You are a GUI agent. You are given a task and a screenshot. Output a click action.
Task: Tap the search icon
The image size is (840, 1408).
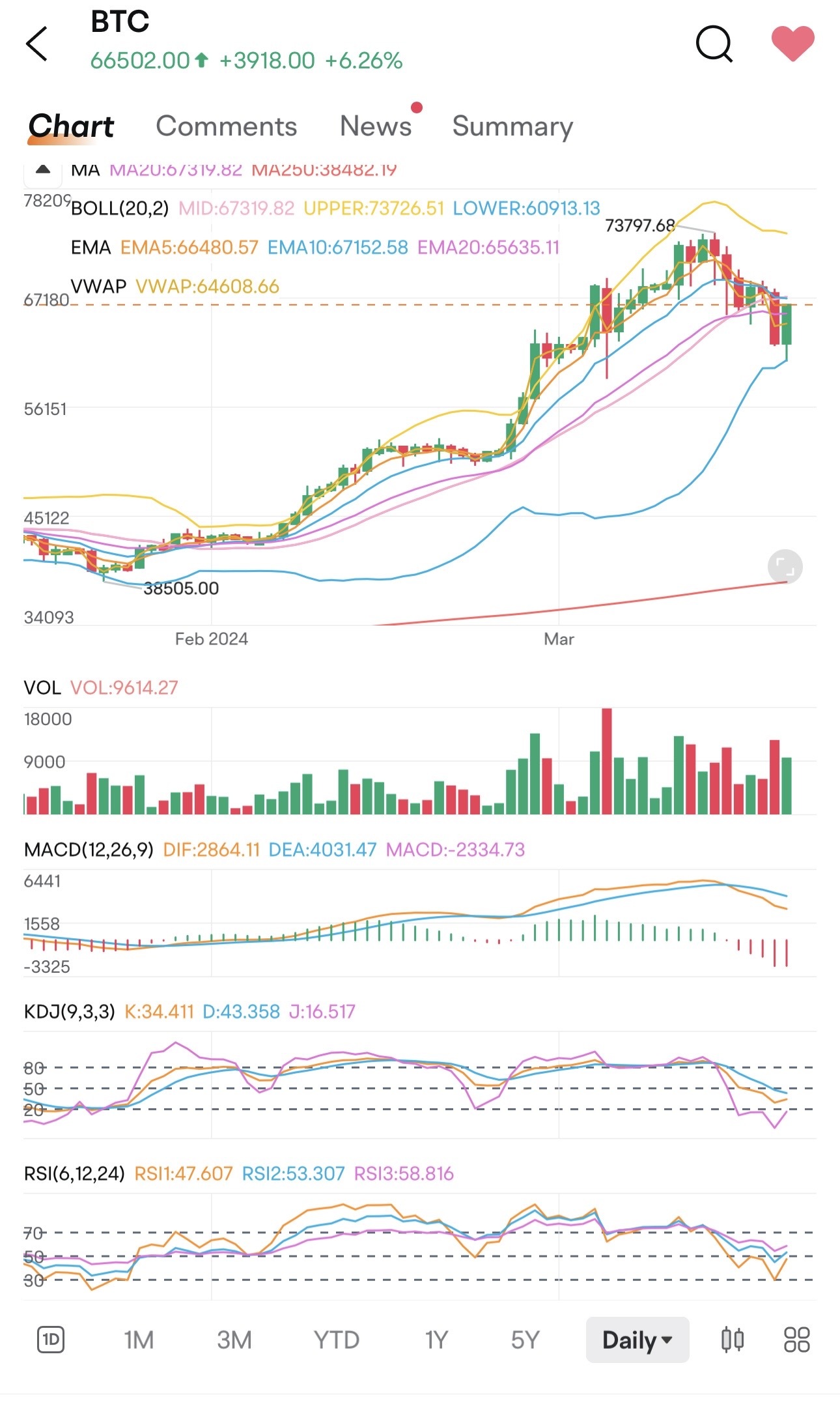[713, 44]
